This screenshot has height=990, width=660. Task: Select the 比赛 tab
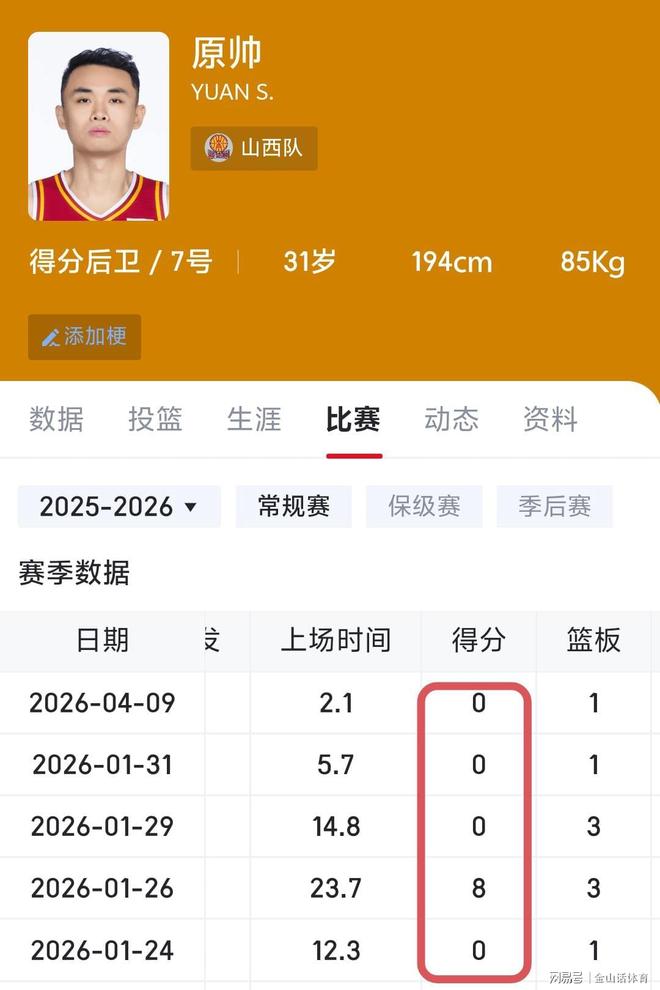pos(353,419)
